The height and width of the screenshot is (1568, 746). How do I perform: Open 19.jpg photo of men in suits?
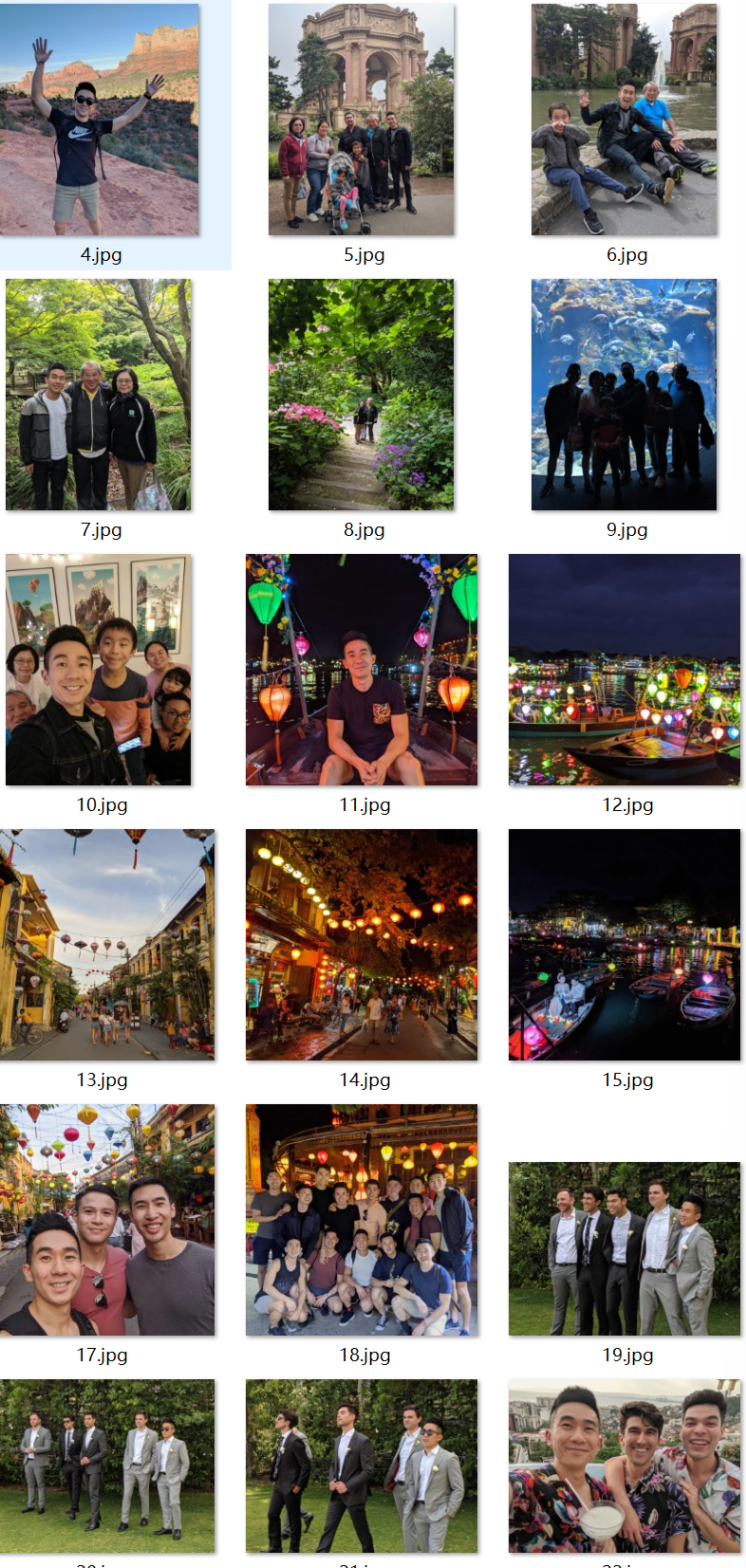coord(625,1248)
